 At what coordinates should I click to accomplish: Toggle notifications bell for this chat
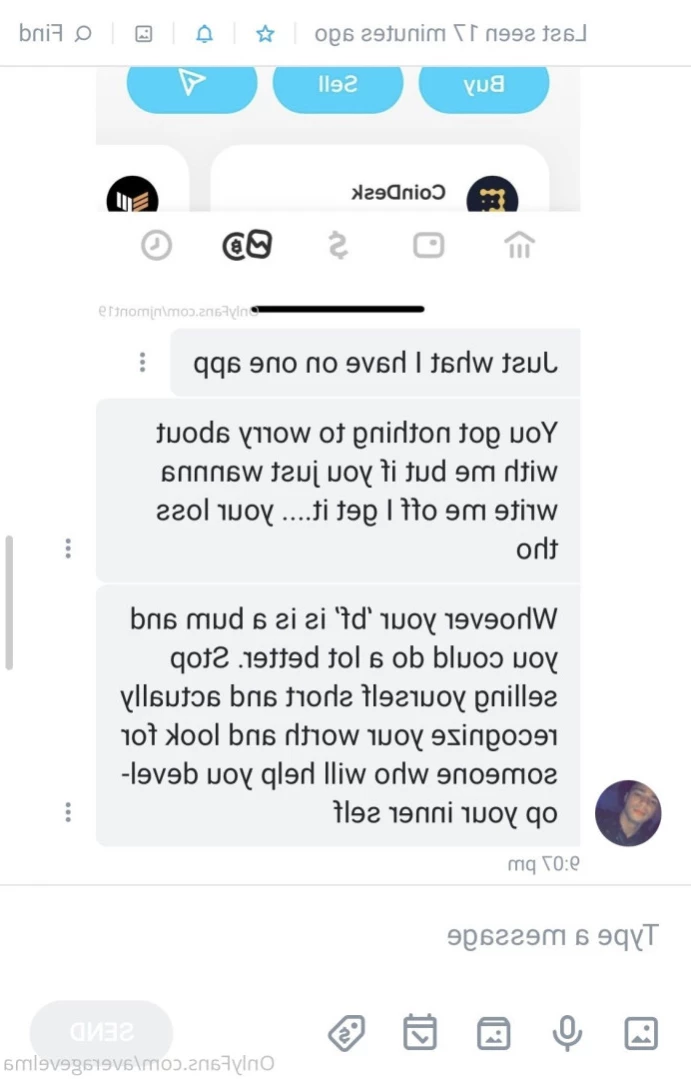(204, 34)
